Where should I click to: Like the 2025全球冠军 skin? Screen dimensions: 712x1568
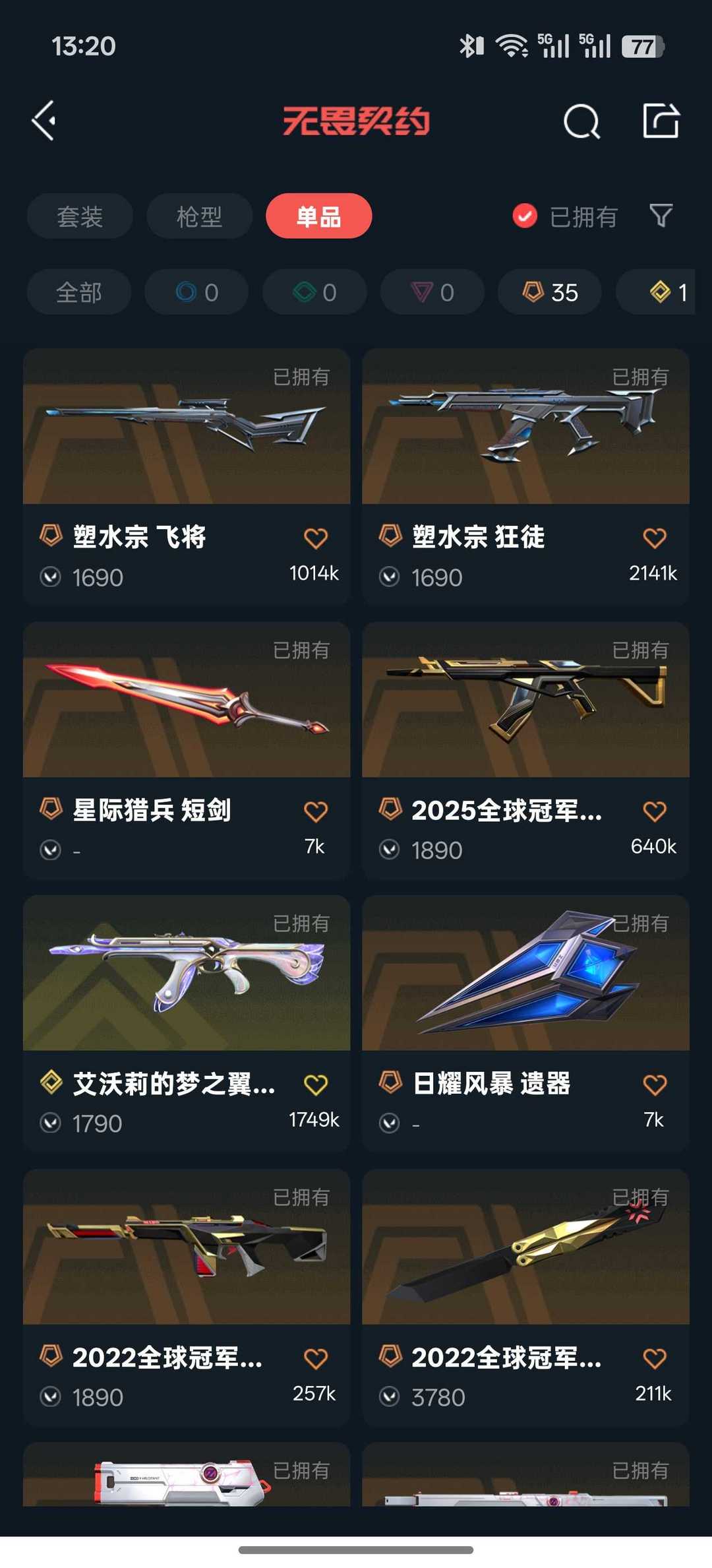coord(655,811)
